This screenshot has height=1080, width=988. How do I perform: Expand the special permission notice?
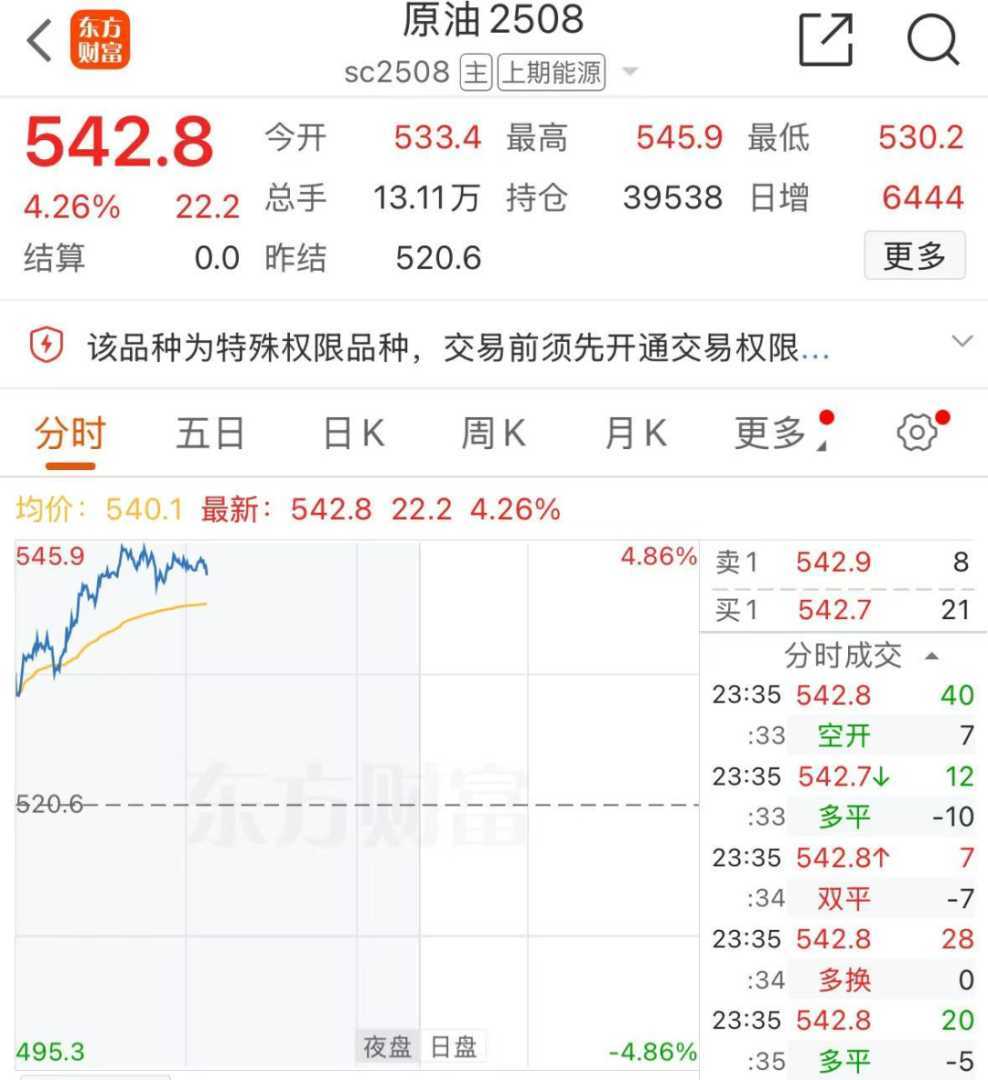[962, 342]
